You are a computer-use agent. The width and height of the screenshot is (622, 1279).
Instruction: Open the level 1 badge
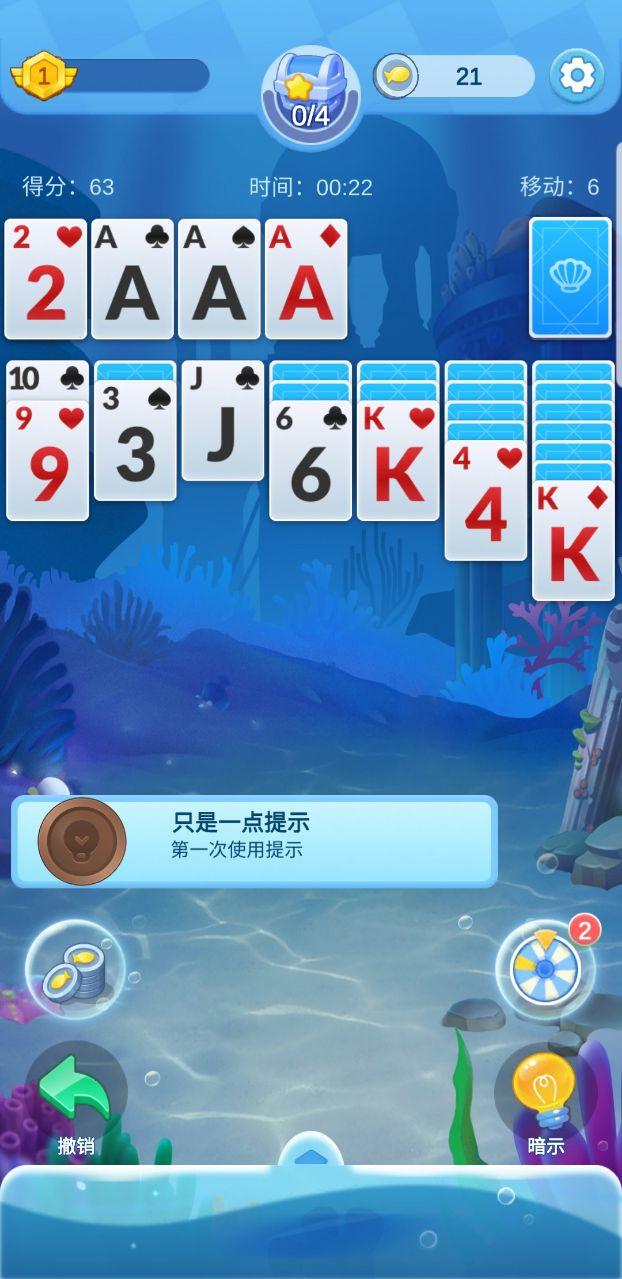tap(43, 75)
